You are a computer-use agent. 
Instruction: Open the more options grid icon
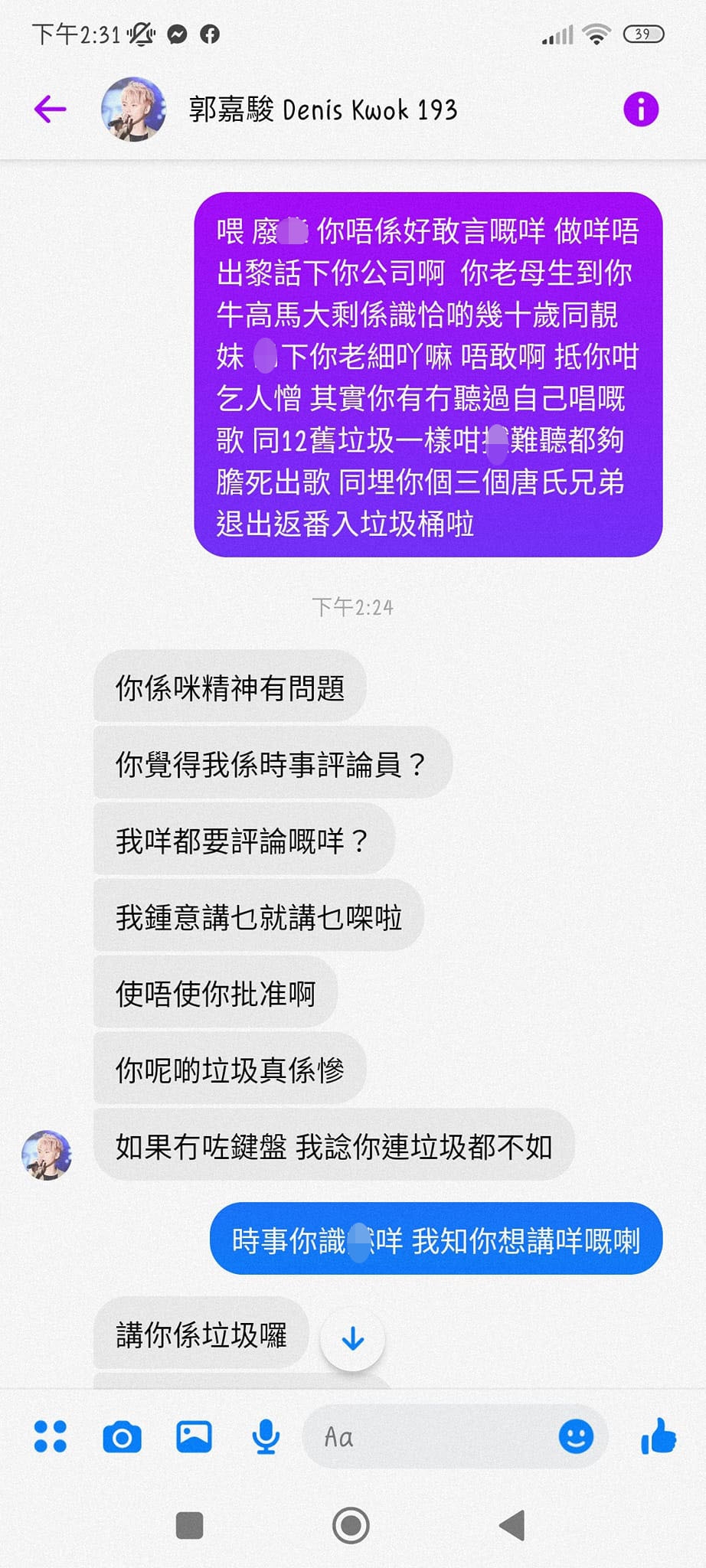(x=51, y=1436)
